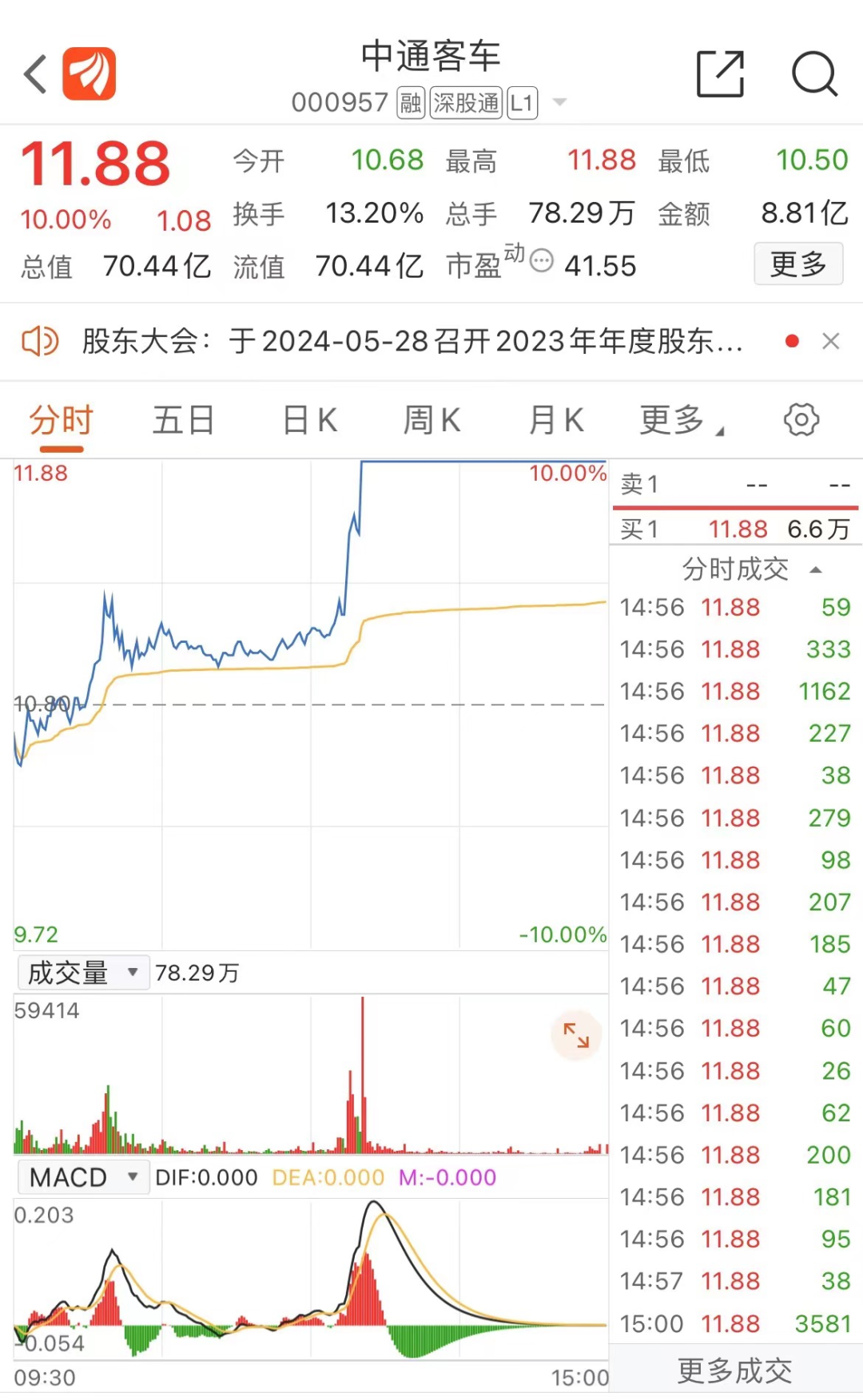The width and height of the screenshot is (863, 1400).
Task: Collapse the 分时成交 trade list header
Action: click(751, 569)
